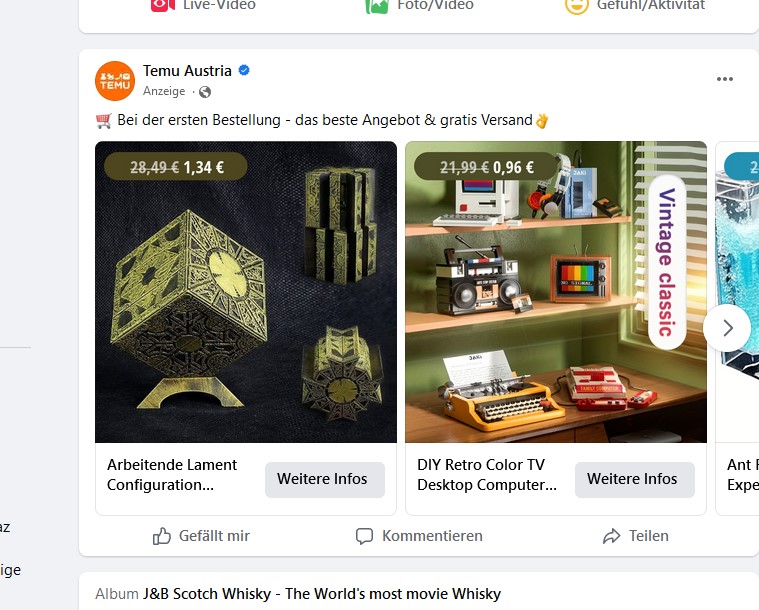Add a Gefühl/Aktivität to a new post
Image resolution: width=759 pixels, height=610 pixels.
tap(635, 5)
